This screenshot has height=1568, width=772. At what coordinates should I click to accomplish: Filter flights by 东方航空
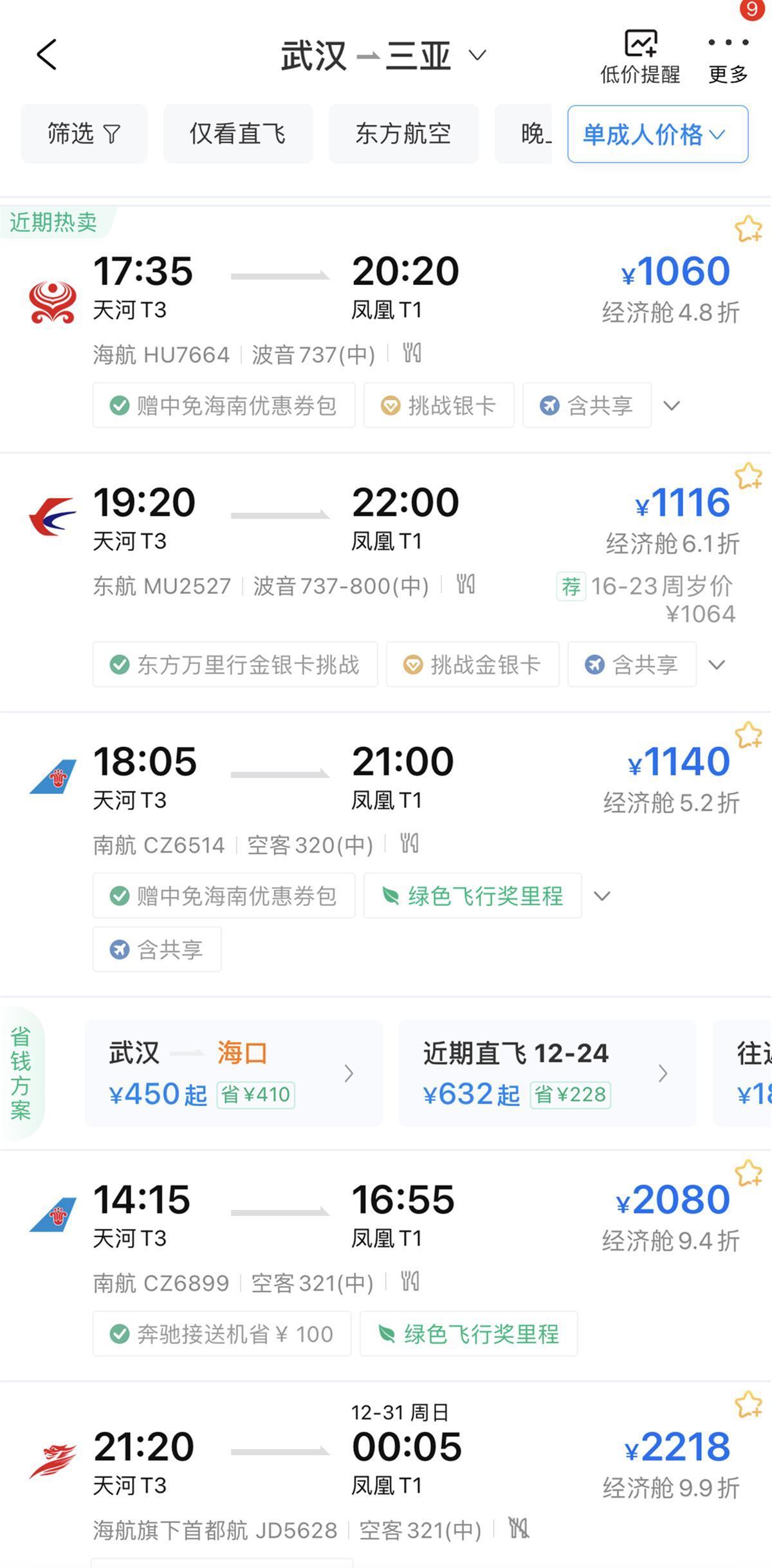coord(403,134)
